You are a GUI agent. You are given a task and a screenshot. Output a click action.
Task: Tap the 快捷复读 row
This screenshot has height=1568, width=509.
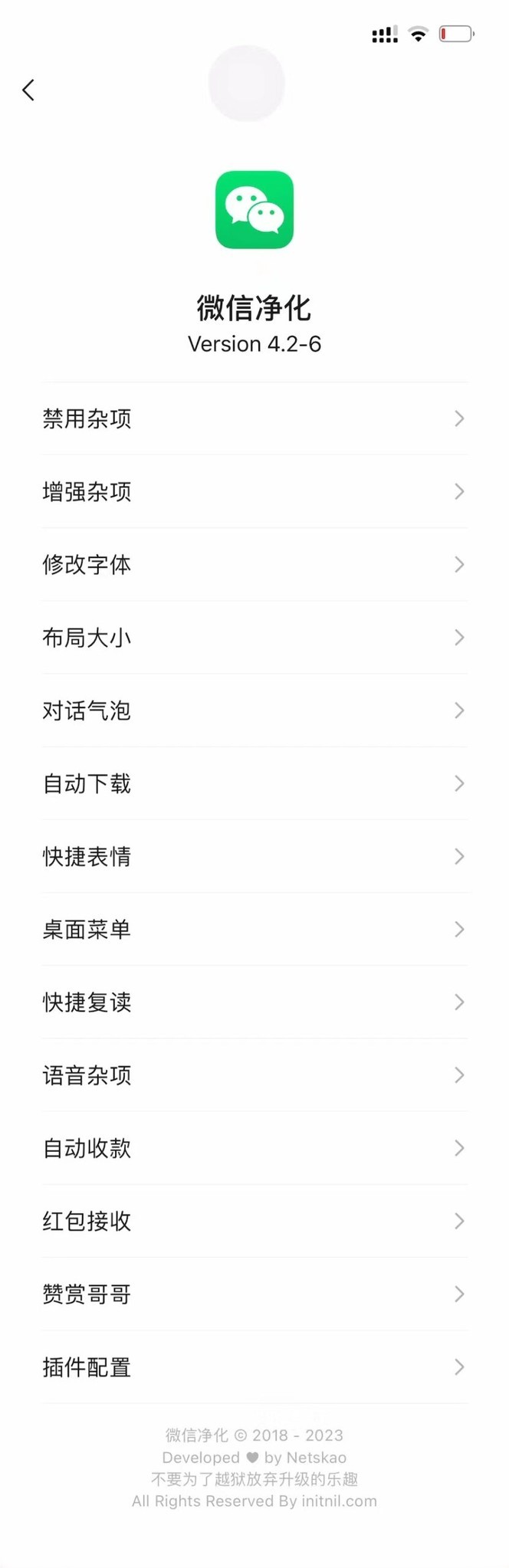pyautogui.click(x=254, y=1002)
